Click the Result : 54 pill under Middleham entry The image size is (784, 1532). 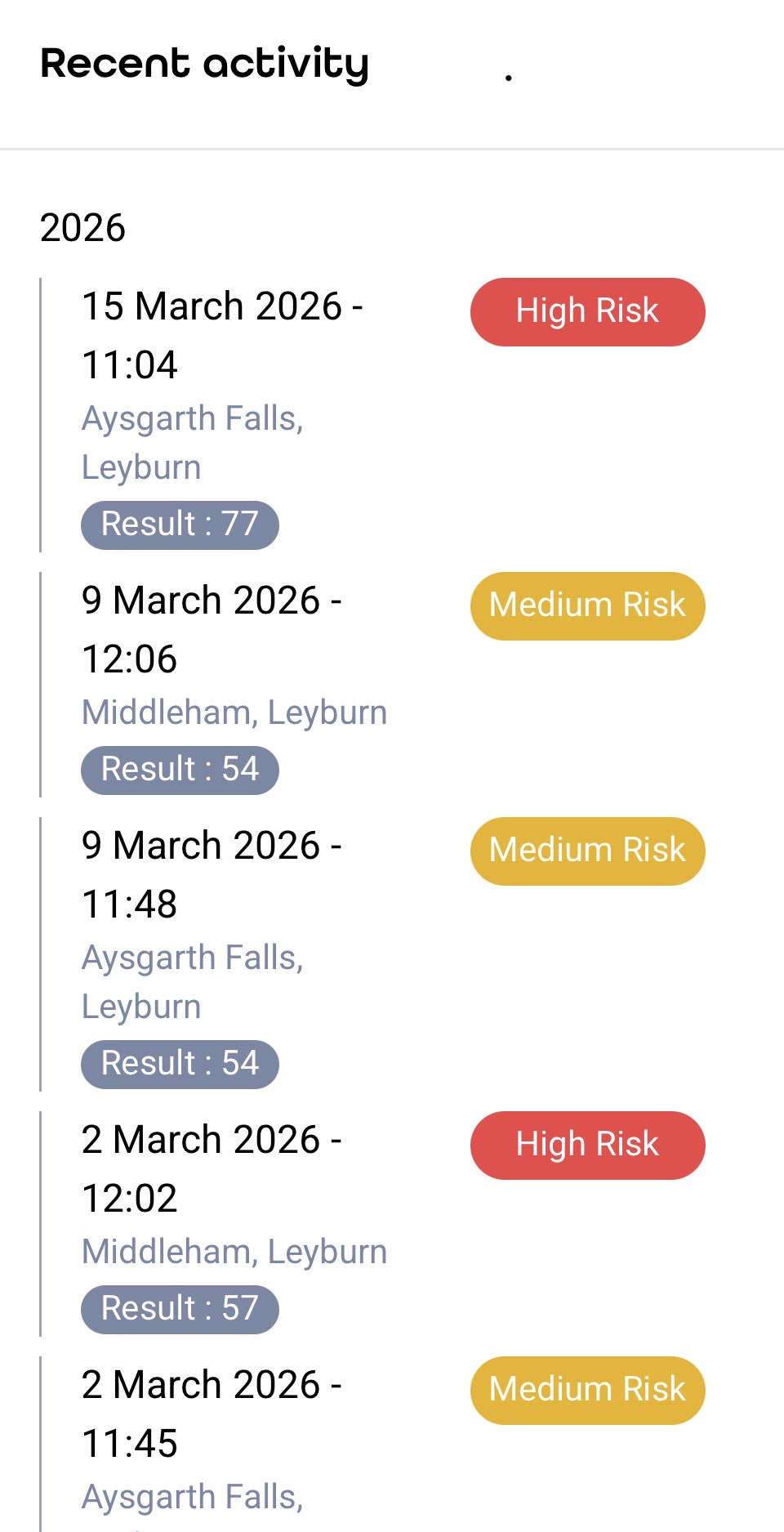[x=180, y=770]
